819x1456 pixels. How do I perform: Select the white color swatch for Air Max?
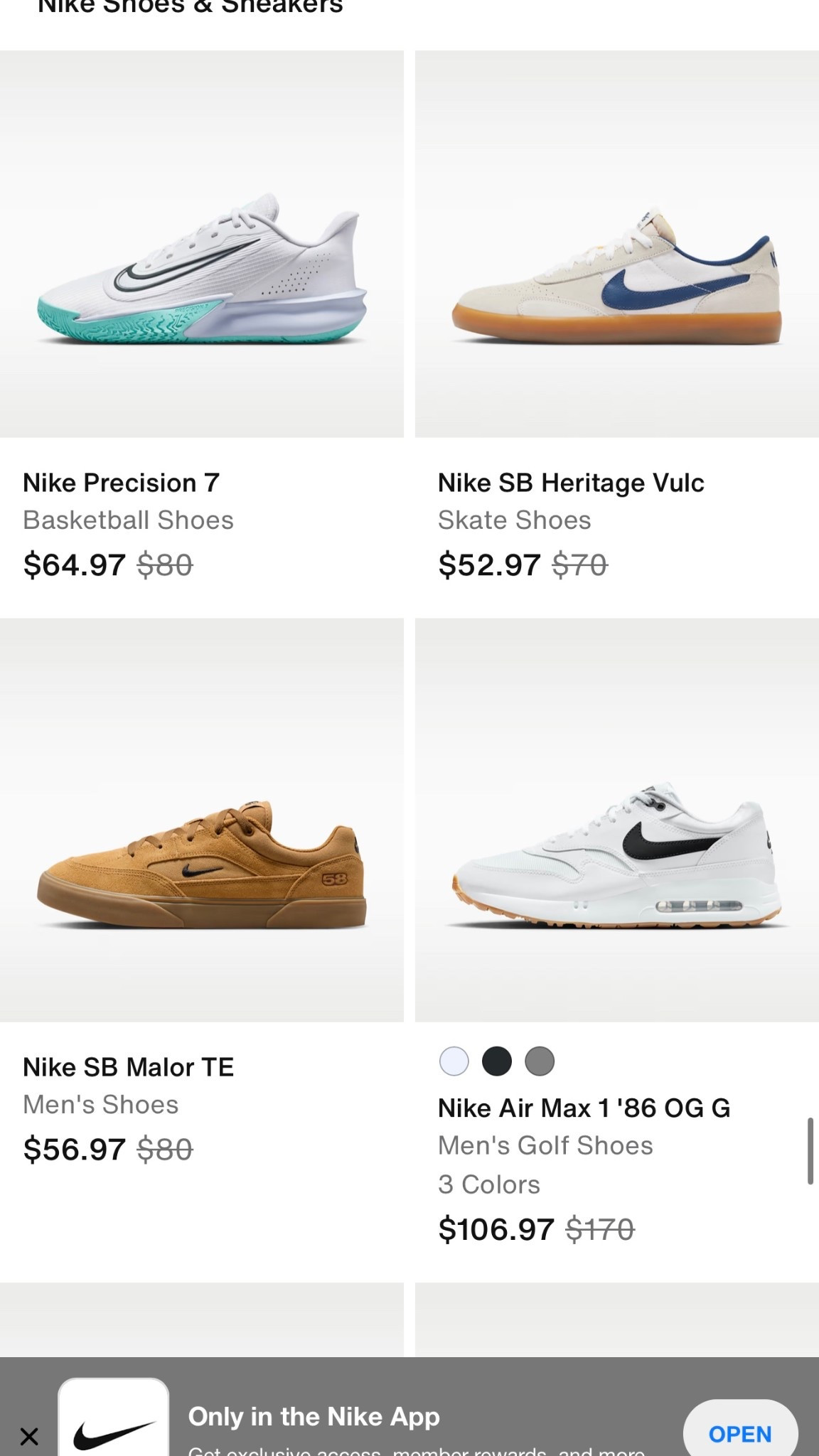[454, 1061]
